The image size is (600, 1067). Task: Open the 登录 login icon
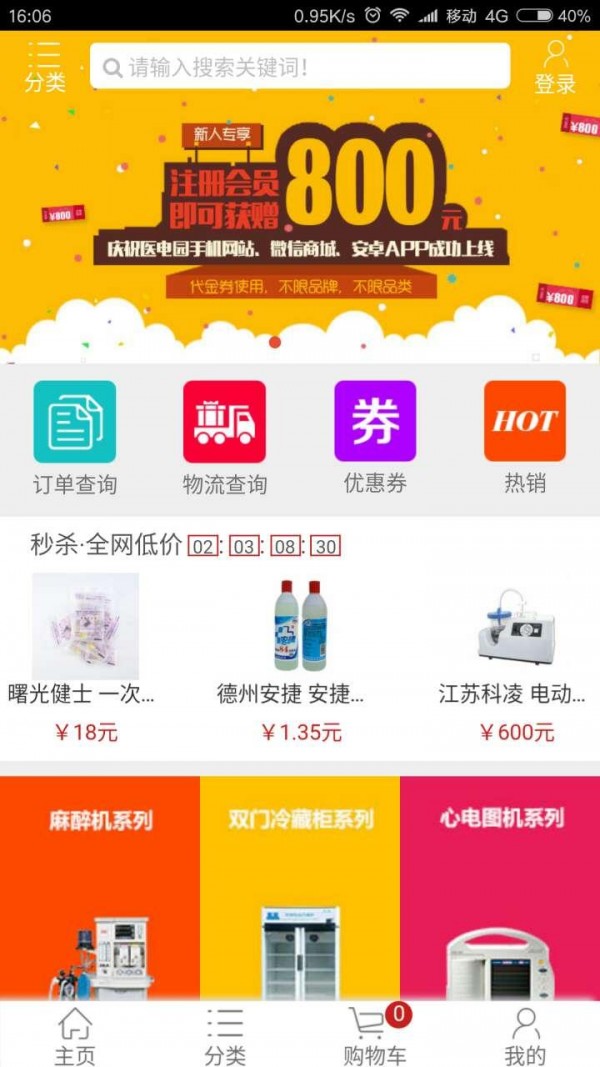pos(555,67)
